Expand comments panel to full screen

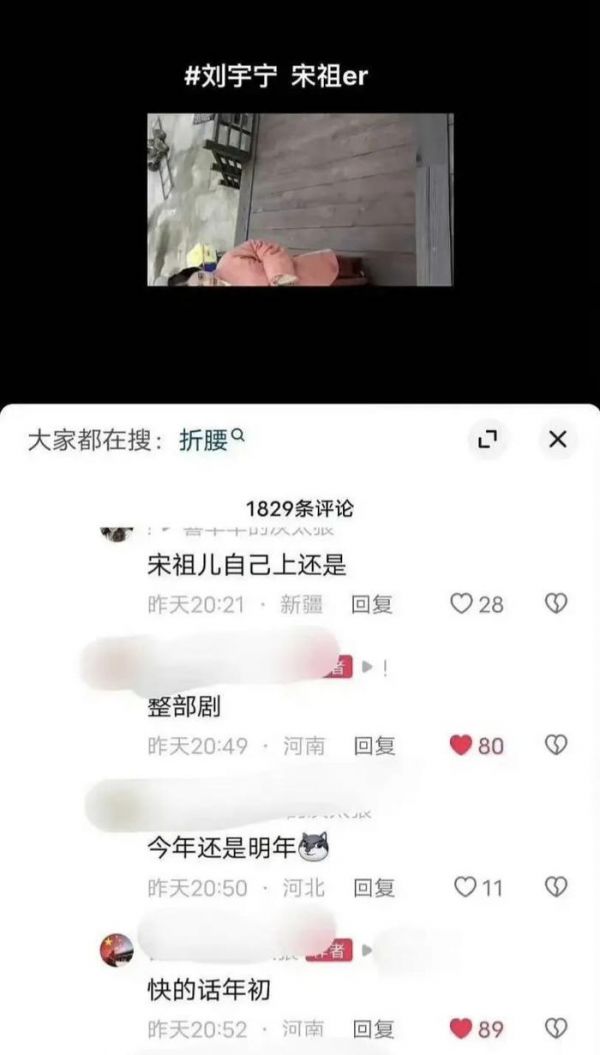tap(488, 438)
